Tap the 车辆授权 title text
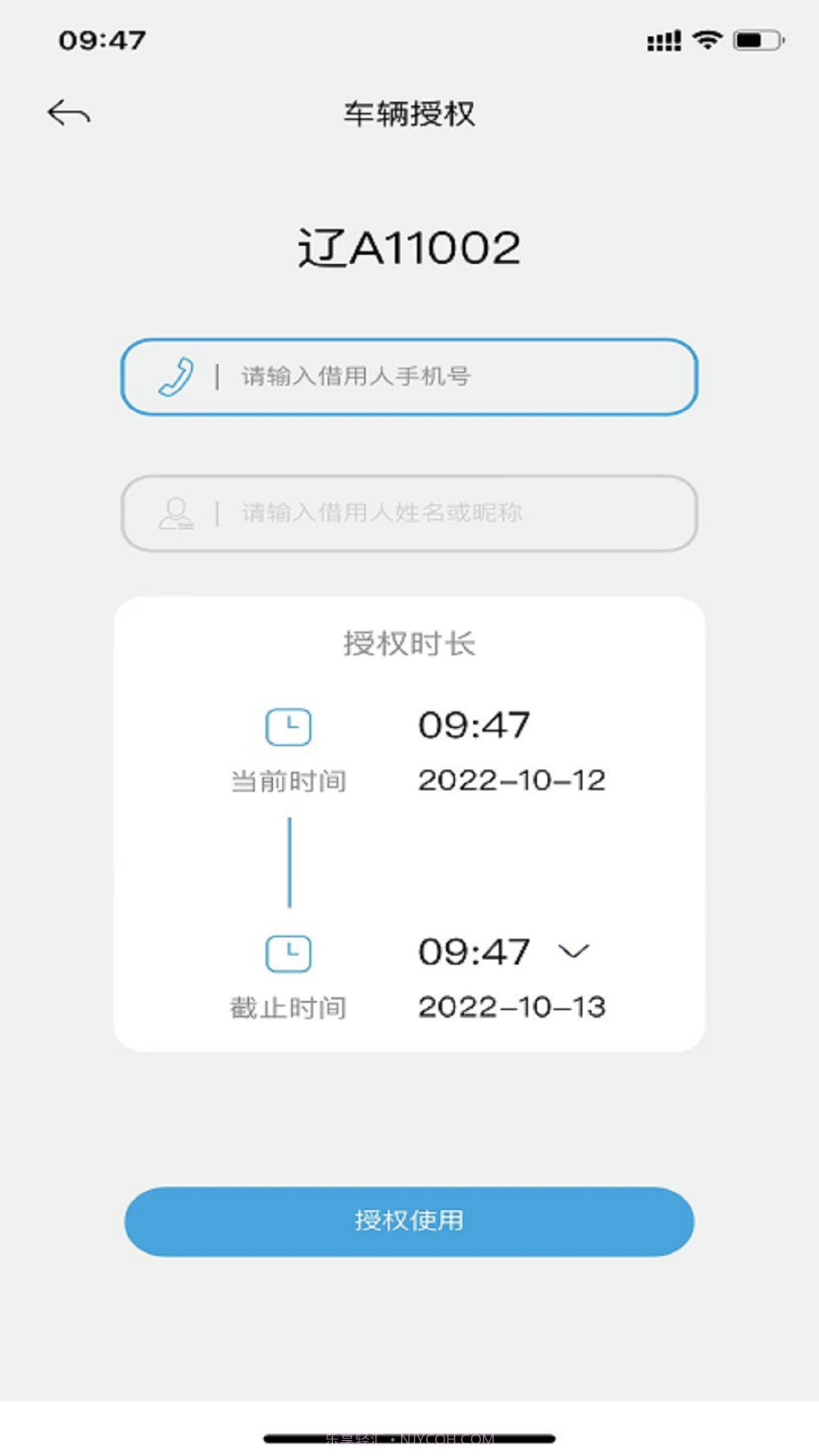Viewport: 819px width, 1456px height. [409, 112]
